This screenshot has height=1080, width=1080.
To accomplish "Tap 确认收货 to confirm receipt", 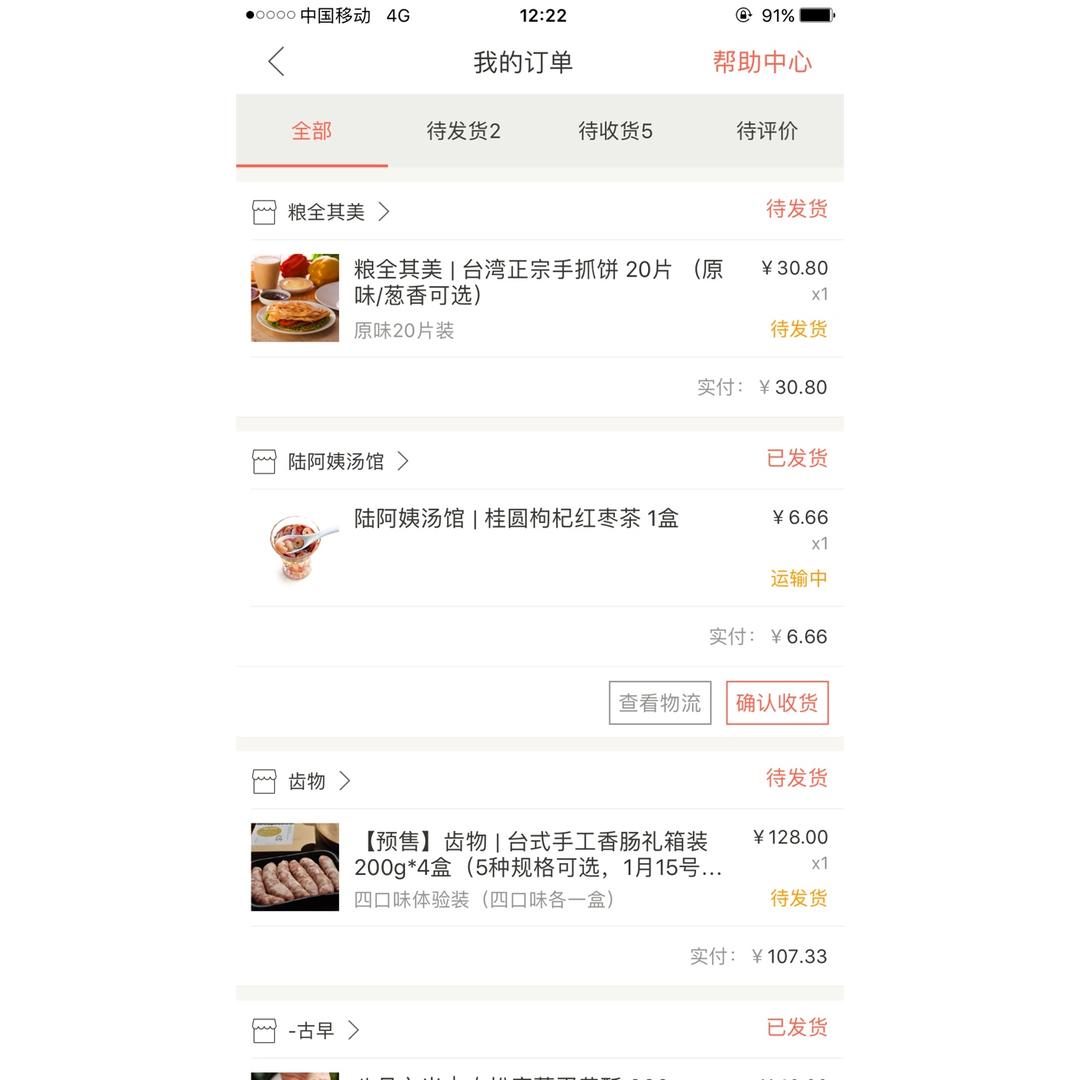I will (777, 703).
